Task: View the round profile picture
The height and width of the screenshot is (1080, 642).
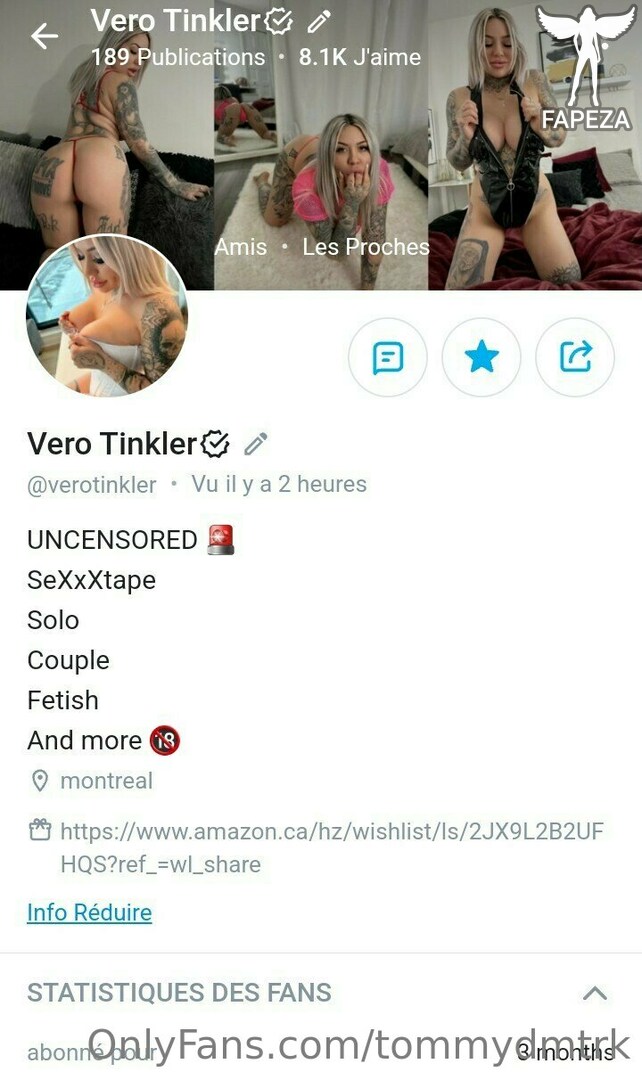Action: coord(107,316)
